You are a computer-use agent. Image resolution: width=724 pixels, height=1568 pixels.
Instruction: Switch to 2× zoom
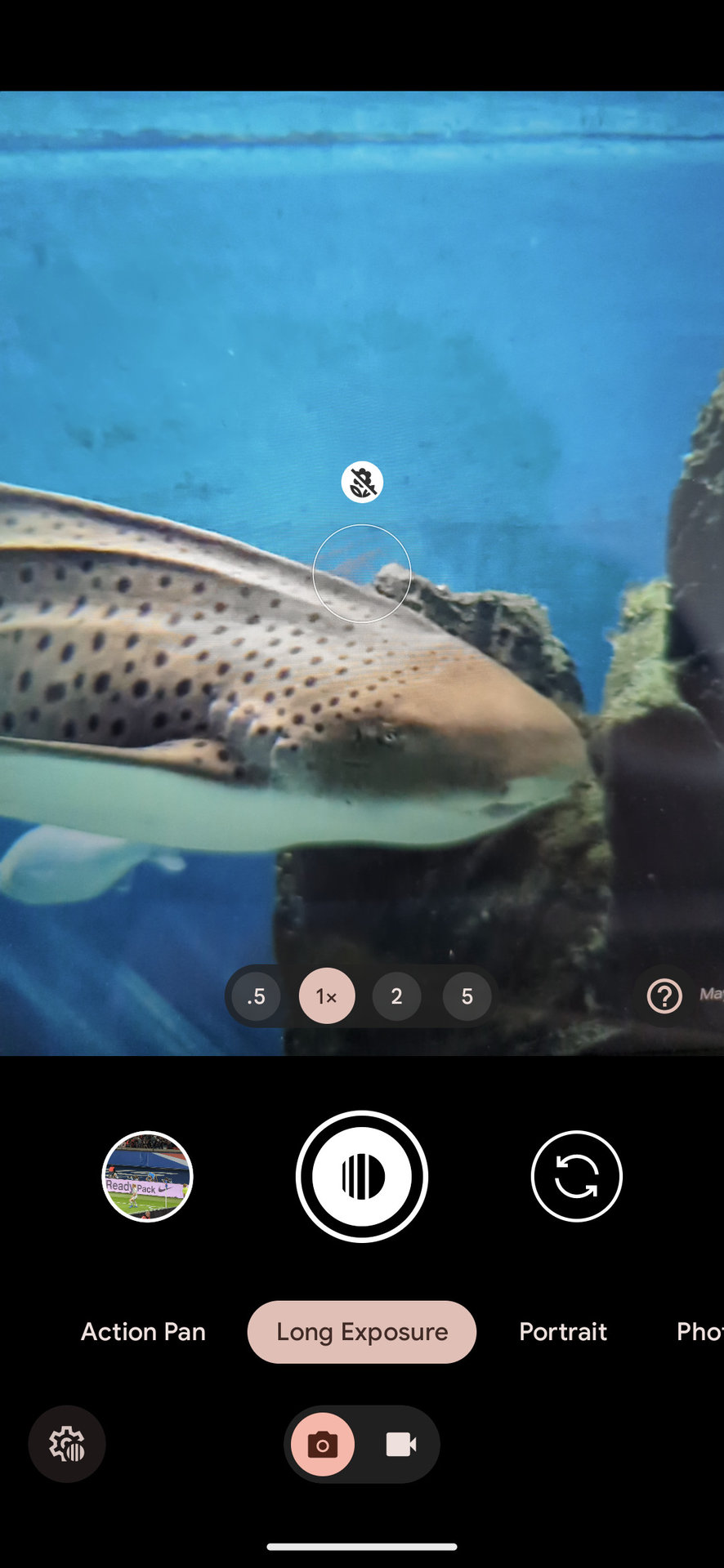pos(396,996)
